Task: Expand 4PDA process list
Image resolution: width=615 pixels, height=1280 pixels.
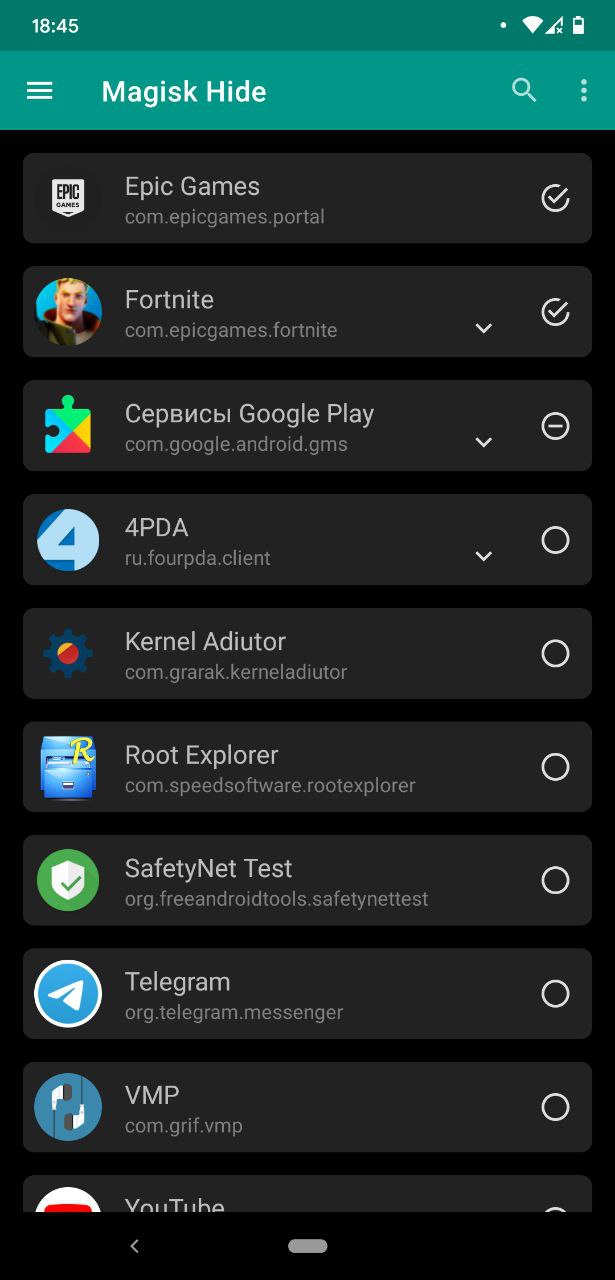Action: point(484,556)
